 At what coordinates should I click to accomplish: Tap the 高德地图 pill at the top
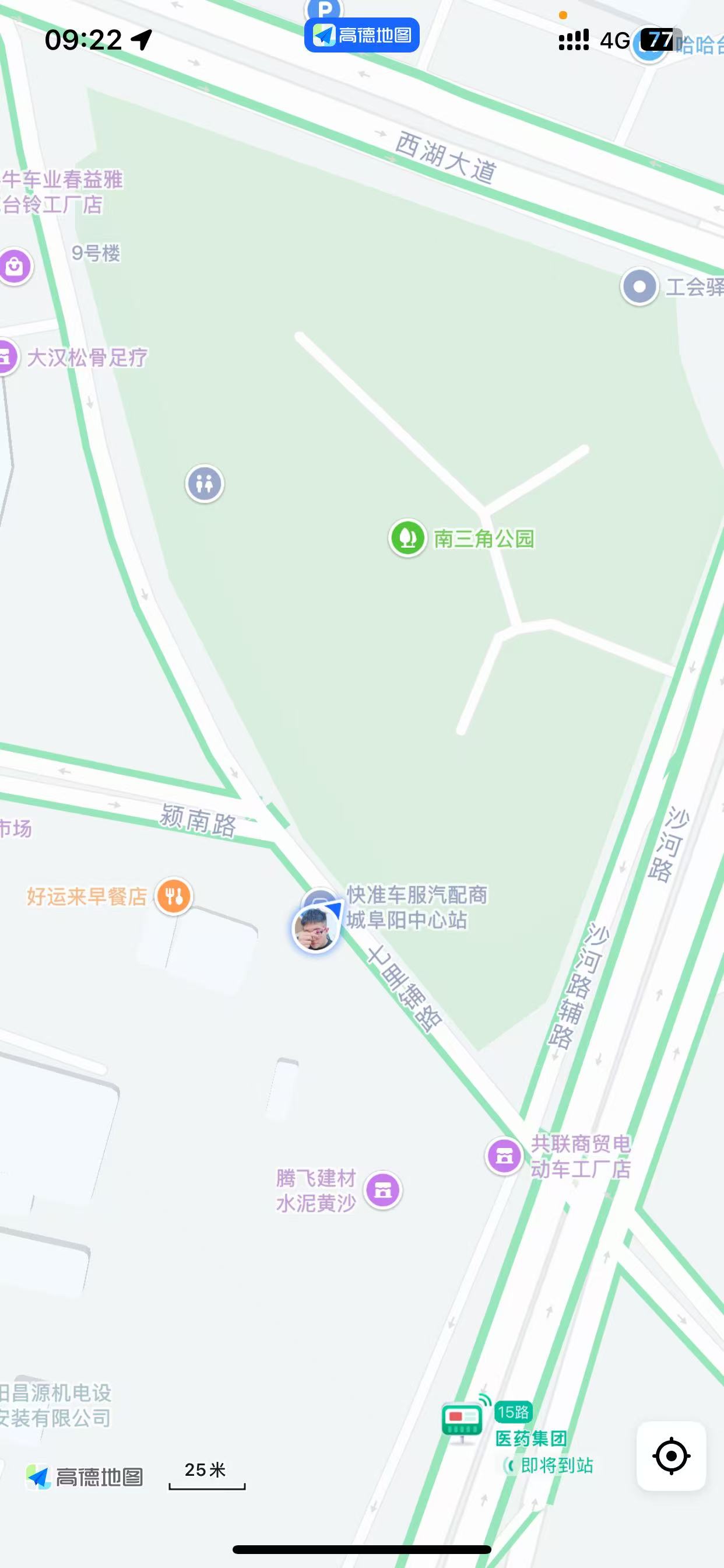point(361,36)
